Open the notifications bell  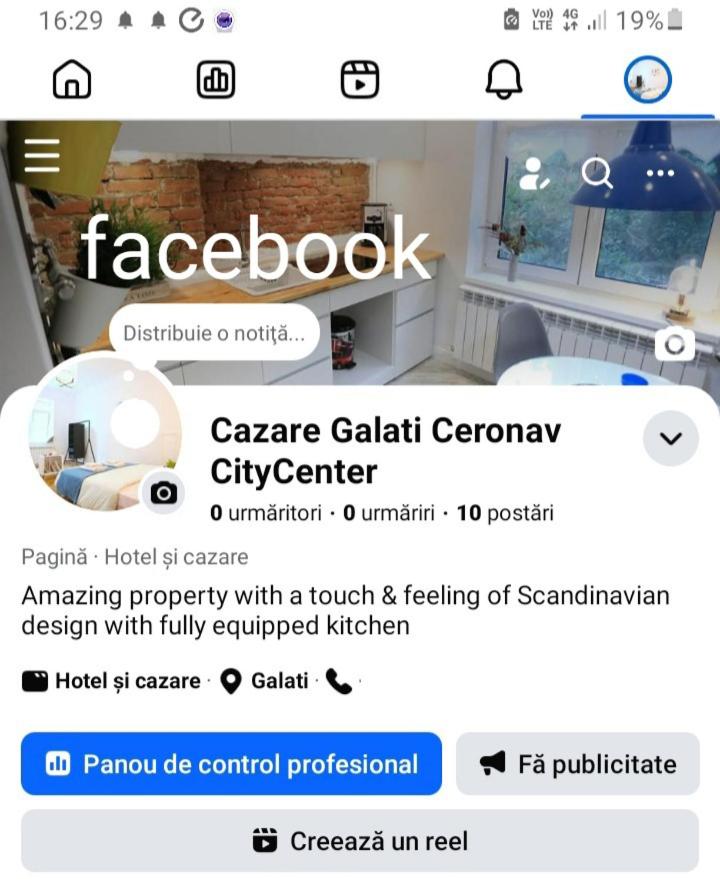[x=504, y=79]
